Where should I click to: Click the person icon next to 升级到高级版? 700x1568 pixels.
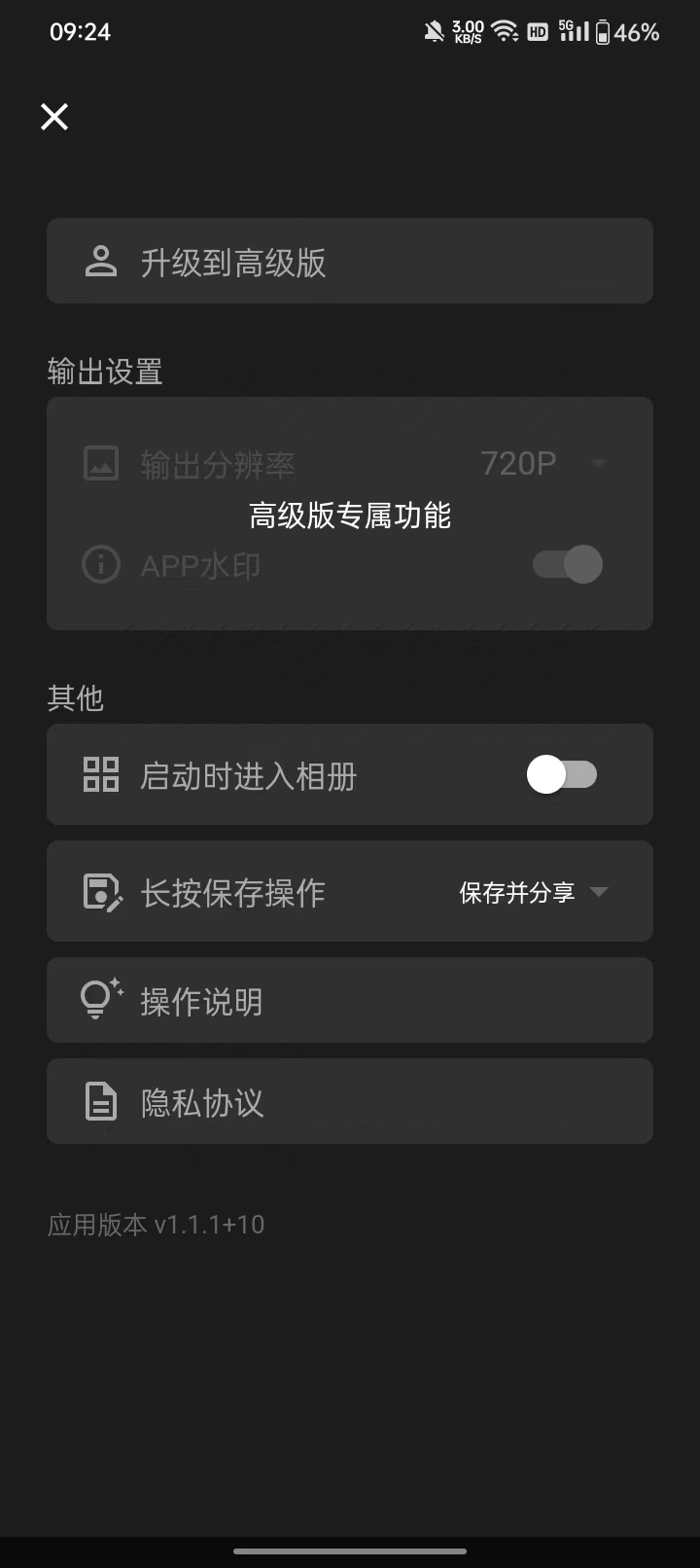click(100, 261)
